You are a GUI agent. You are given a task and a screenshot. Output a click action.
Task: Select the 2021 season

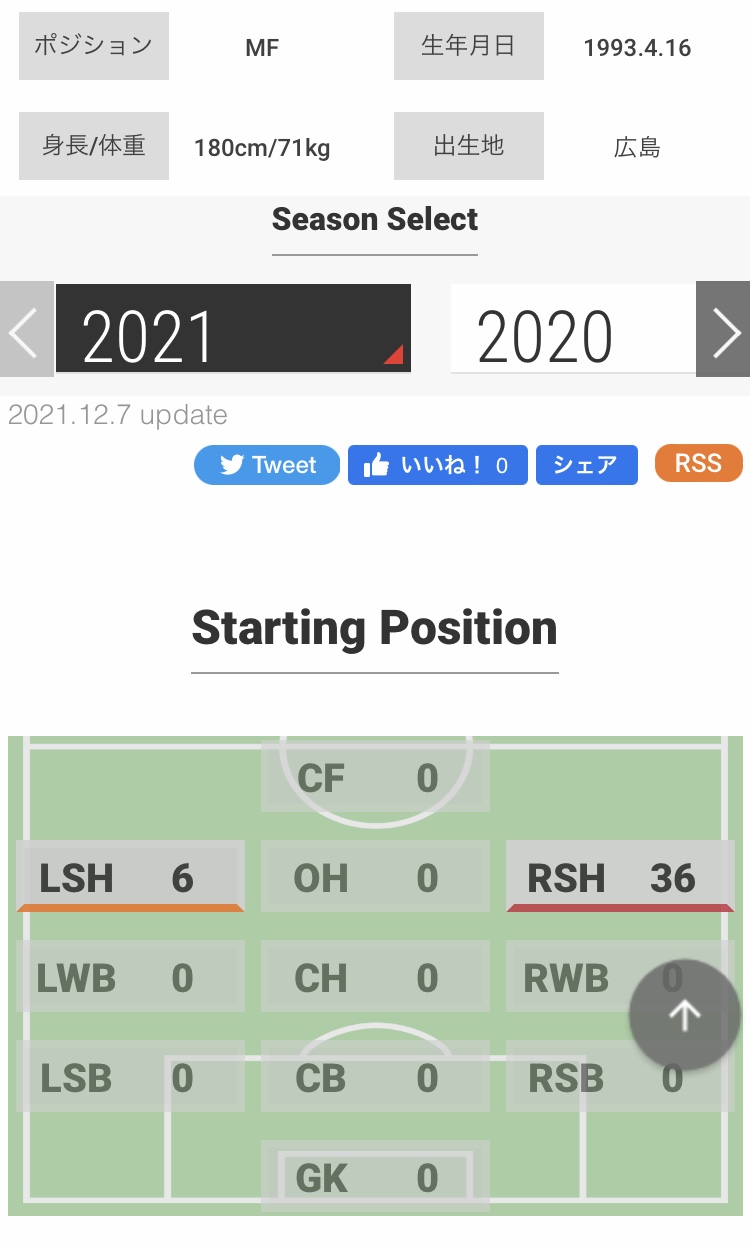click(x=233, y=329)
